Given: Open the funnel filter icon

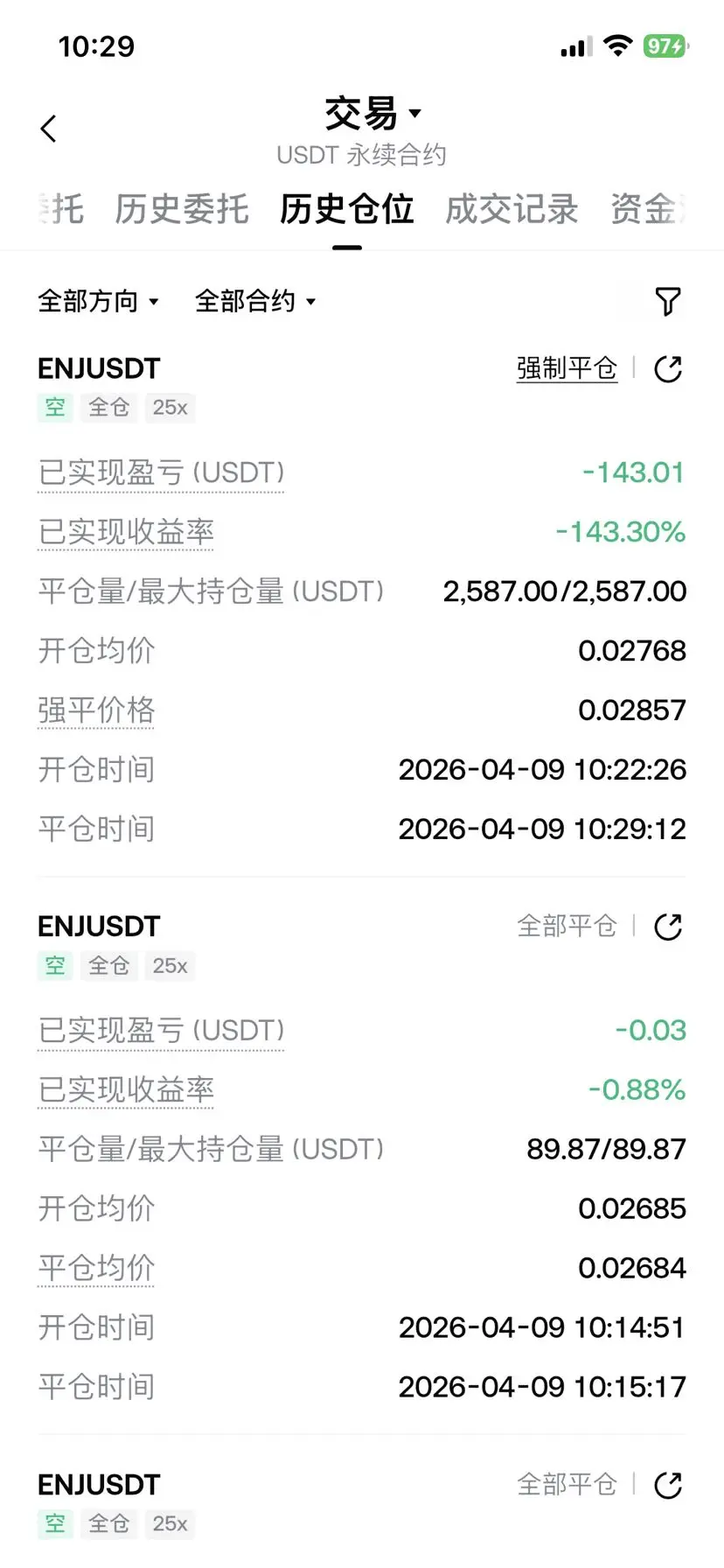Looking at the screenshot, I should (x=668, y=302).
